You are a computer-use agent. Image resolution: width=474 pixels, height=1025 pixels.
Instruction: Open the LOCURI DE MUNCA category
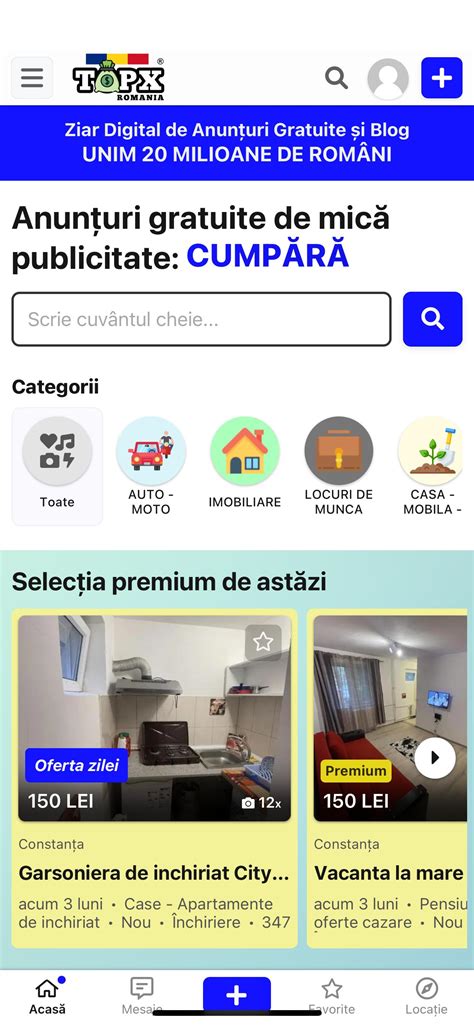(339, 466)
